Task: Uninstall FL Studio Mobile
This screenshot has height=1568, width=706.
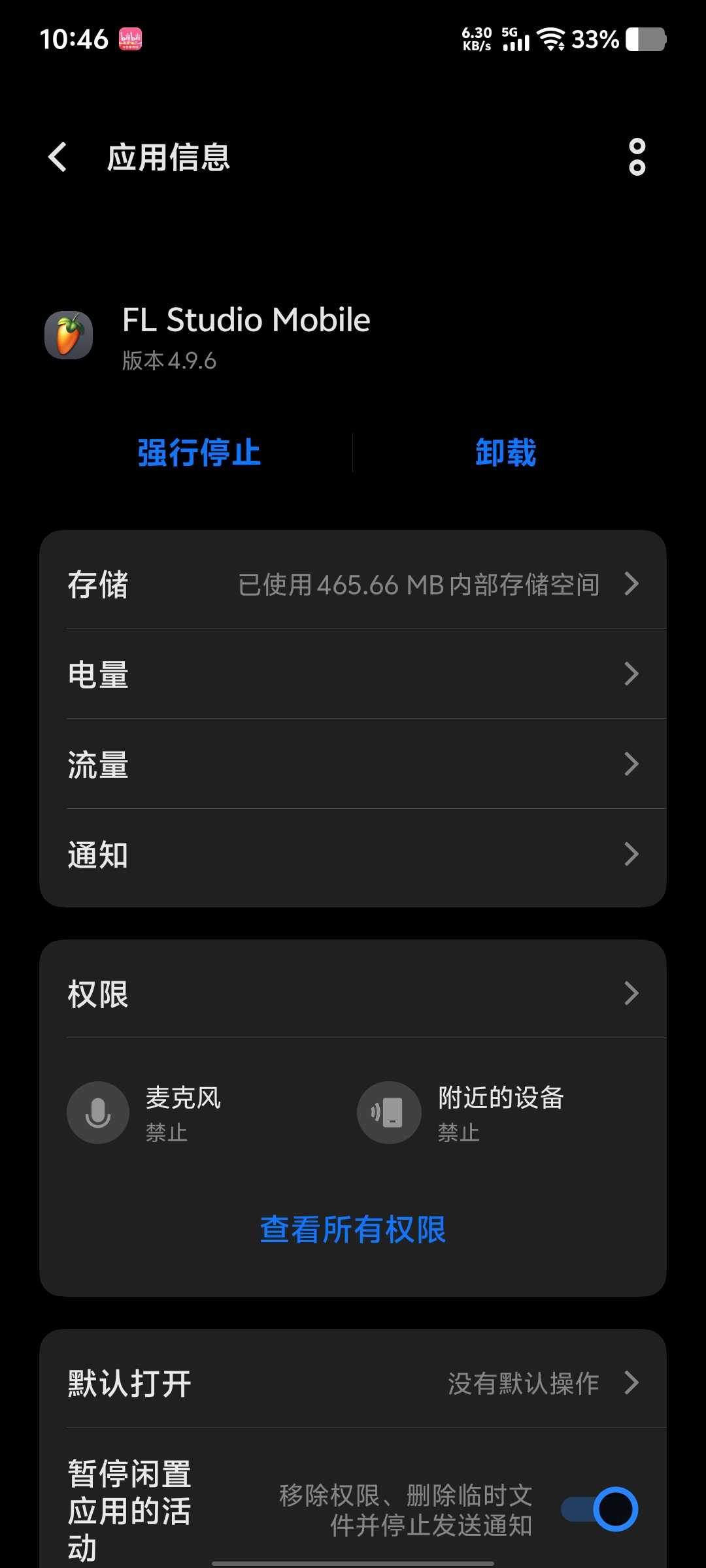Action: (505, 453)
